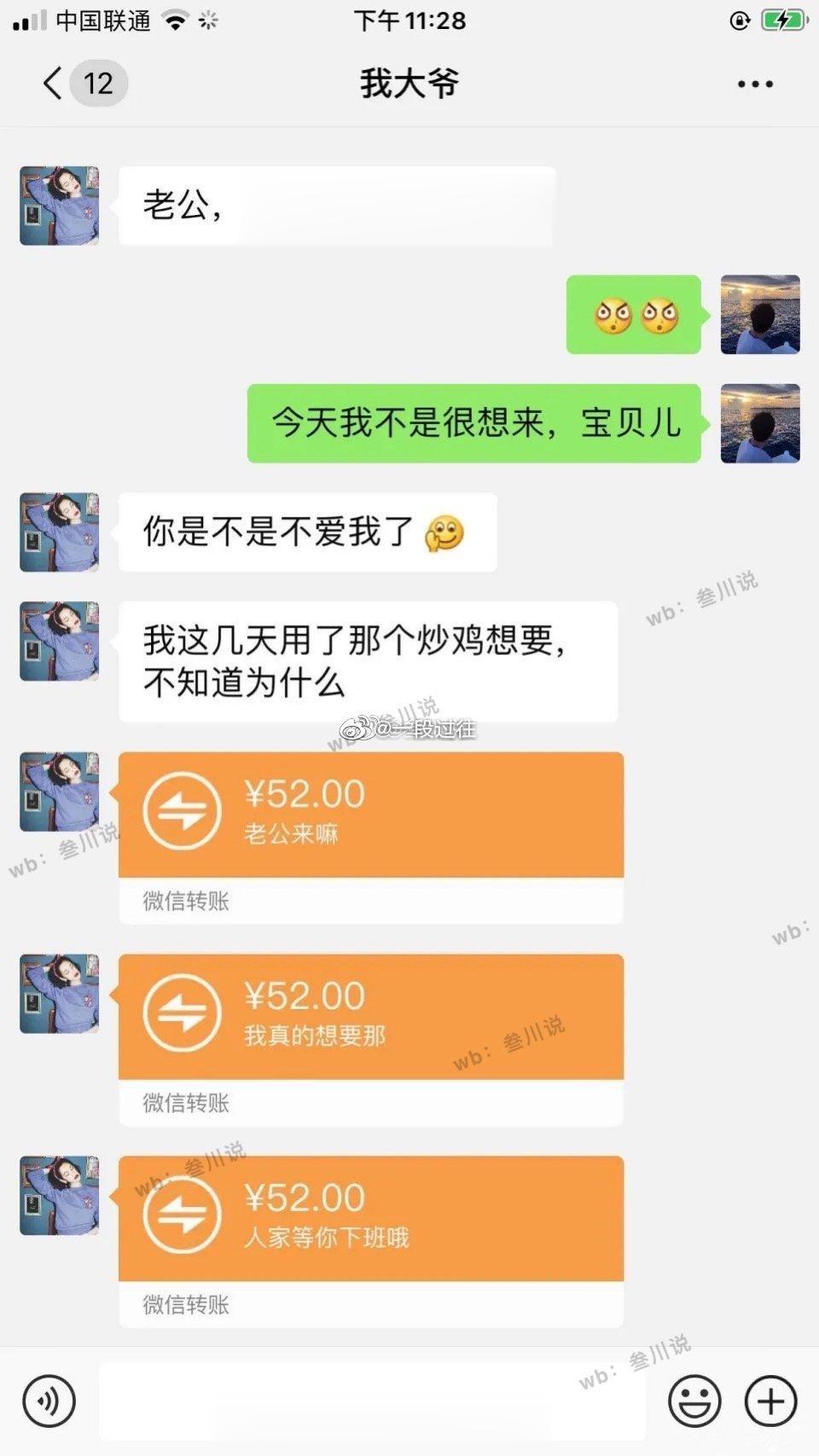This screenshot has height=1456, width=819.
Task: Open the chat details overflow menu
Action: pyautogui.click(x=755, y=84)
